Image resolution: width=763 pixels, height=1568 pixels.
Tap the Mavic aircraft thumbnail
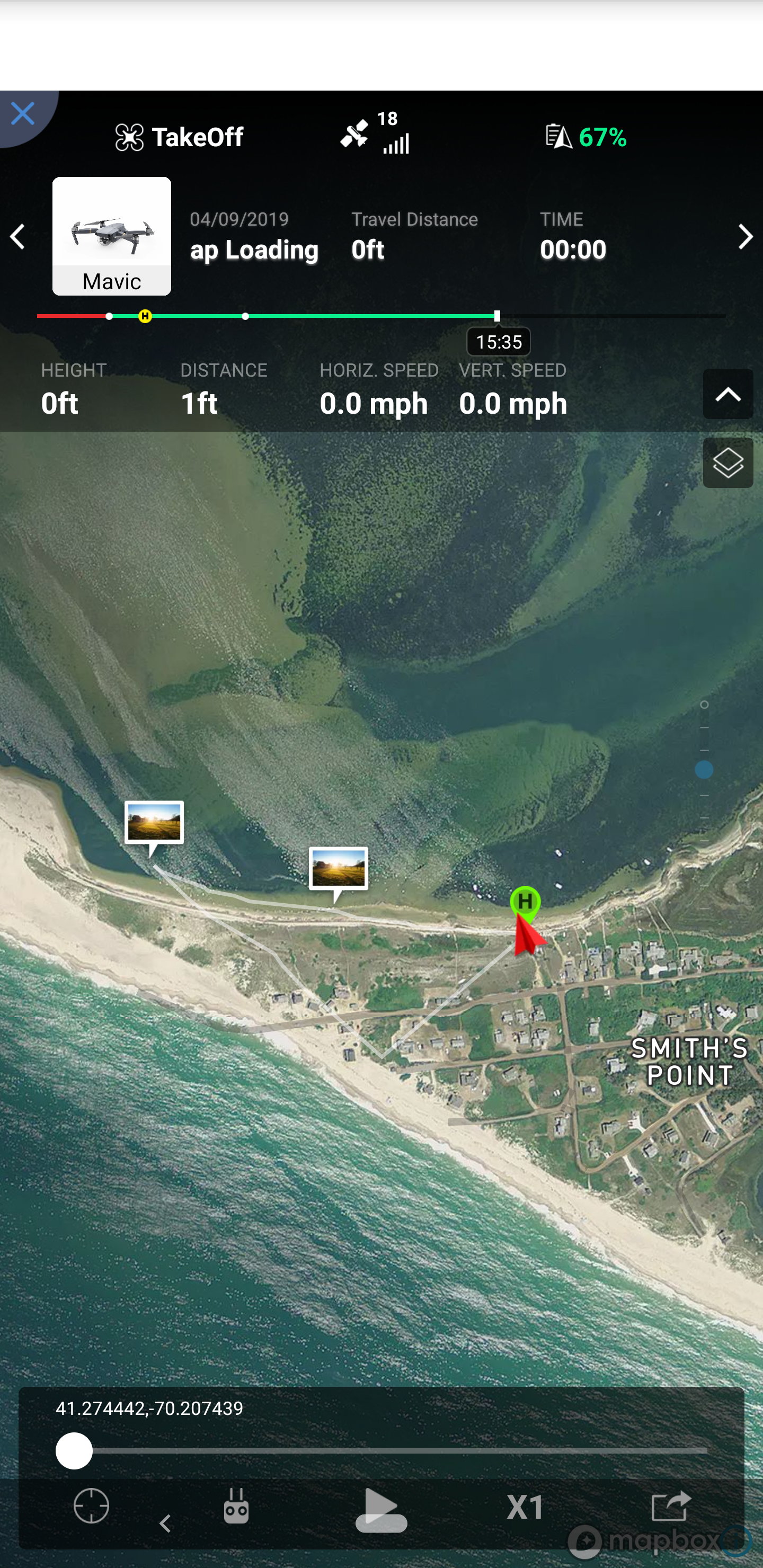point(111,236)
